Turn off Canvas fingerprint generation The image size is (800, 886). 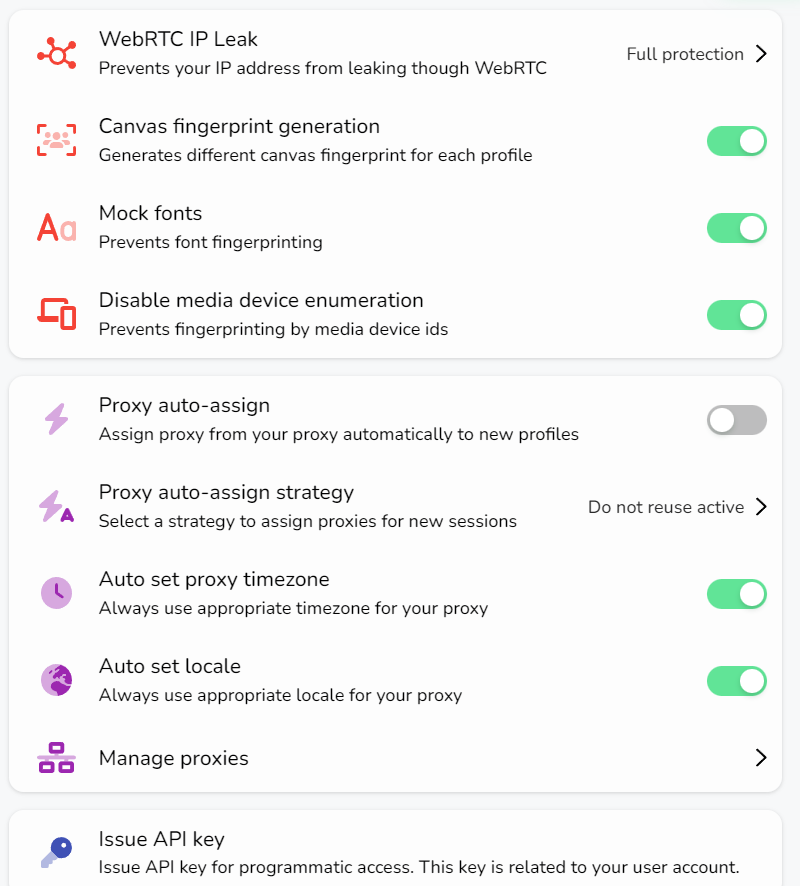pyautogui.click(x=737, y=141)
